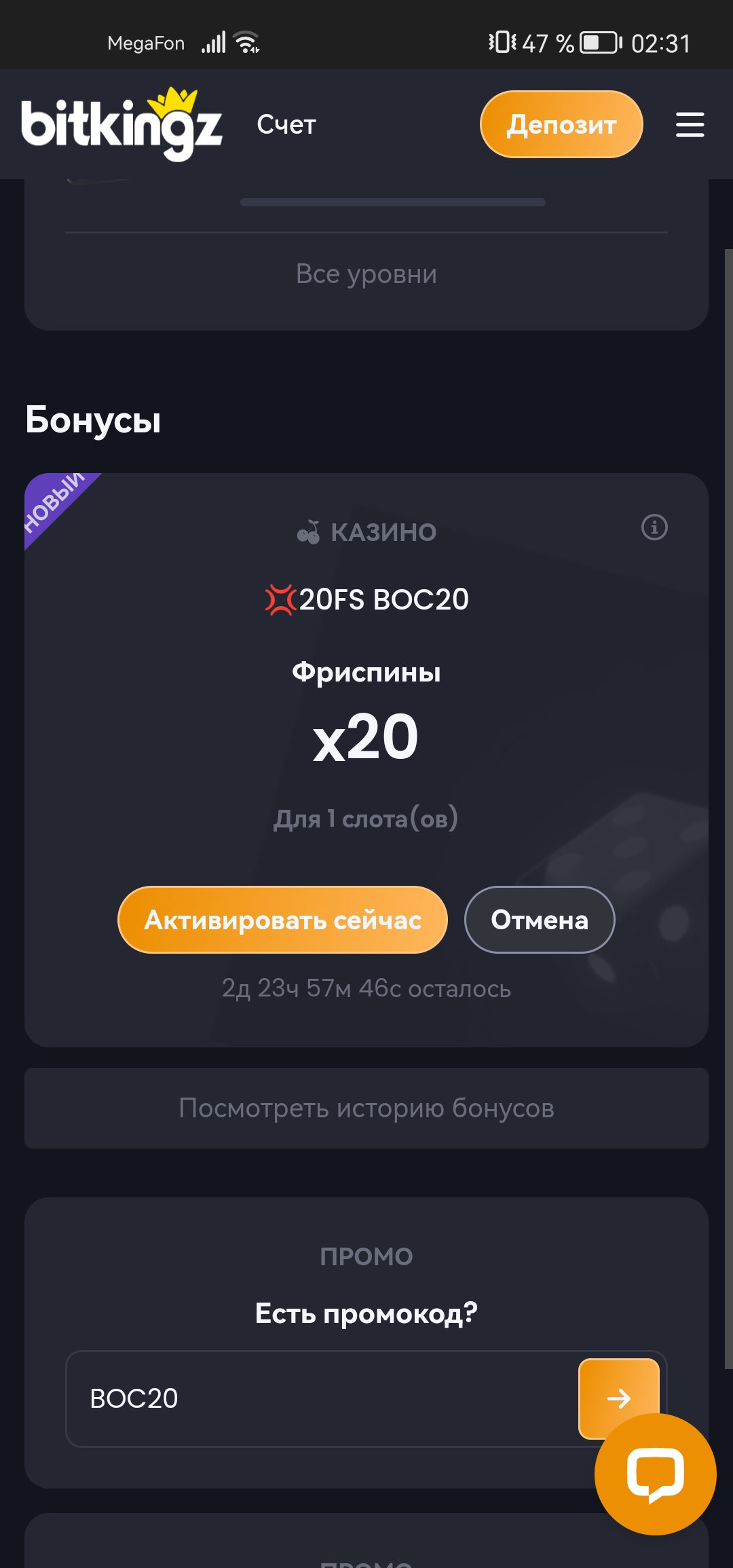Activate the free spins bonus now

coord(282,920)
